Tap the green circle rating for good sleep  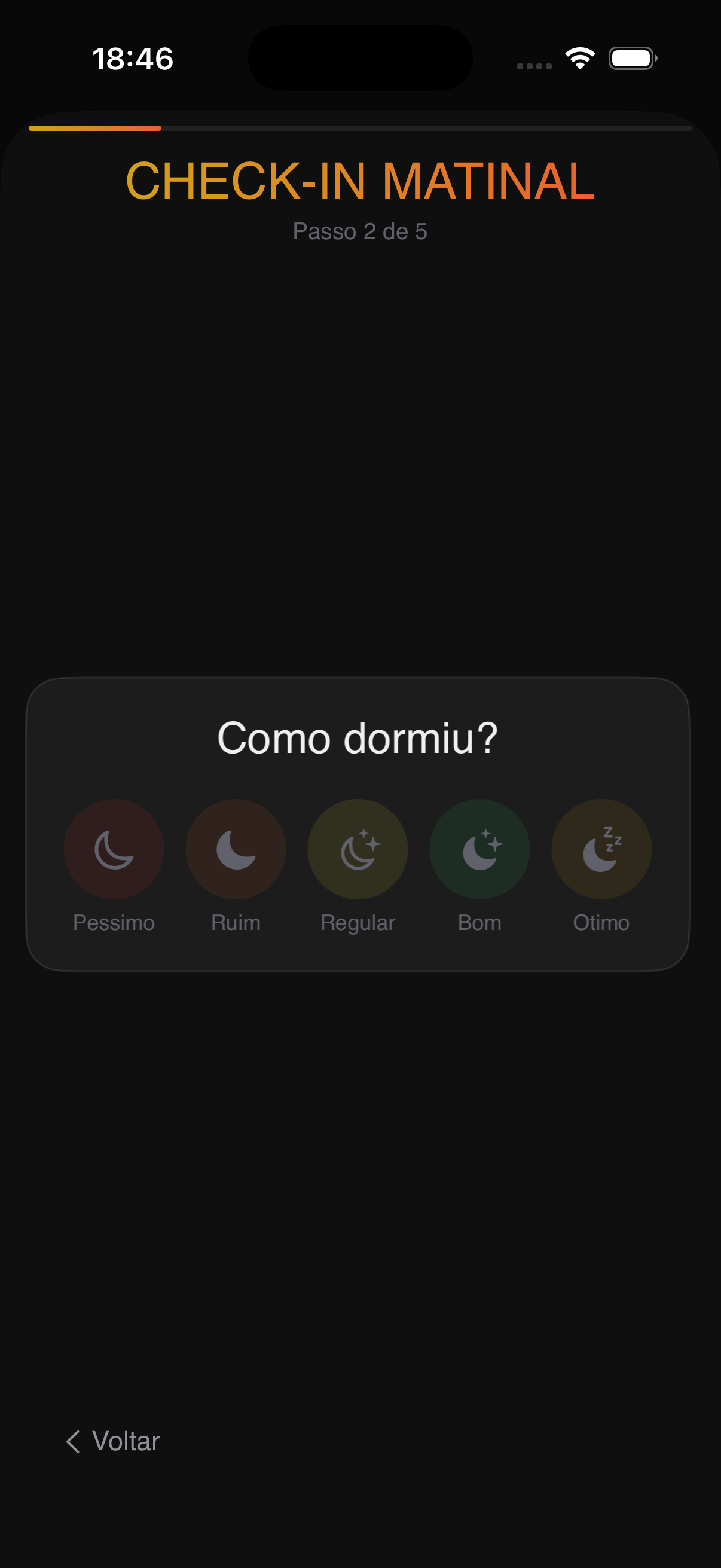tap(479, 850)
